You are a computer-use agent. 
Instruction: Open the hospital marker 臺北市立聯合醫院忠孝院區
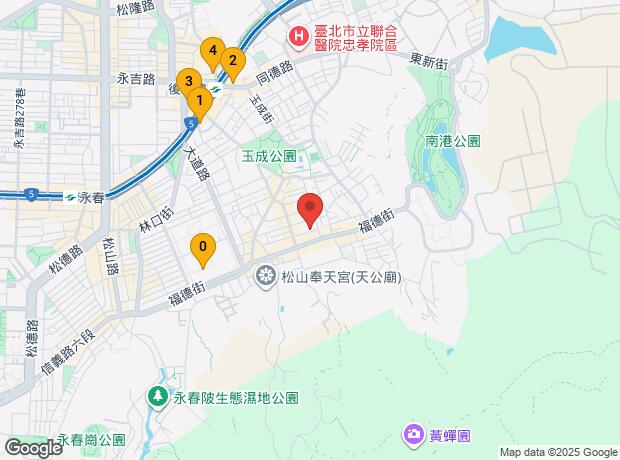(297, 37)
